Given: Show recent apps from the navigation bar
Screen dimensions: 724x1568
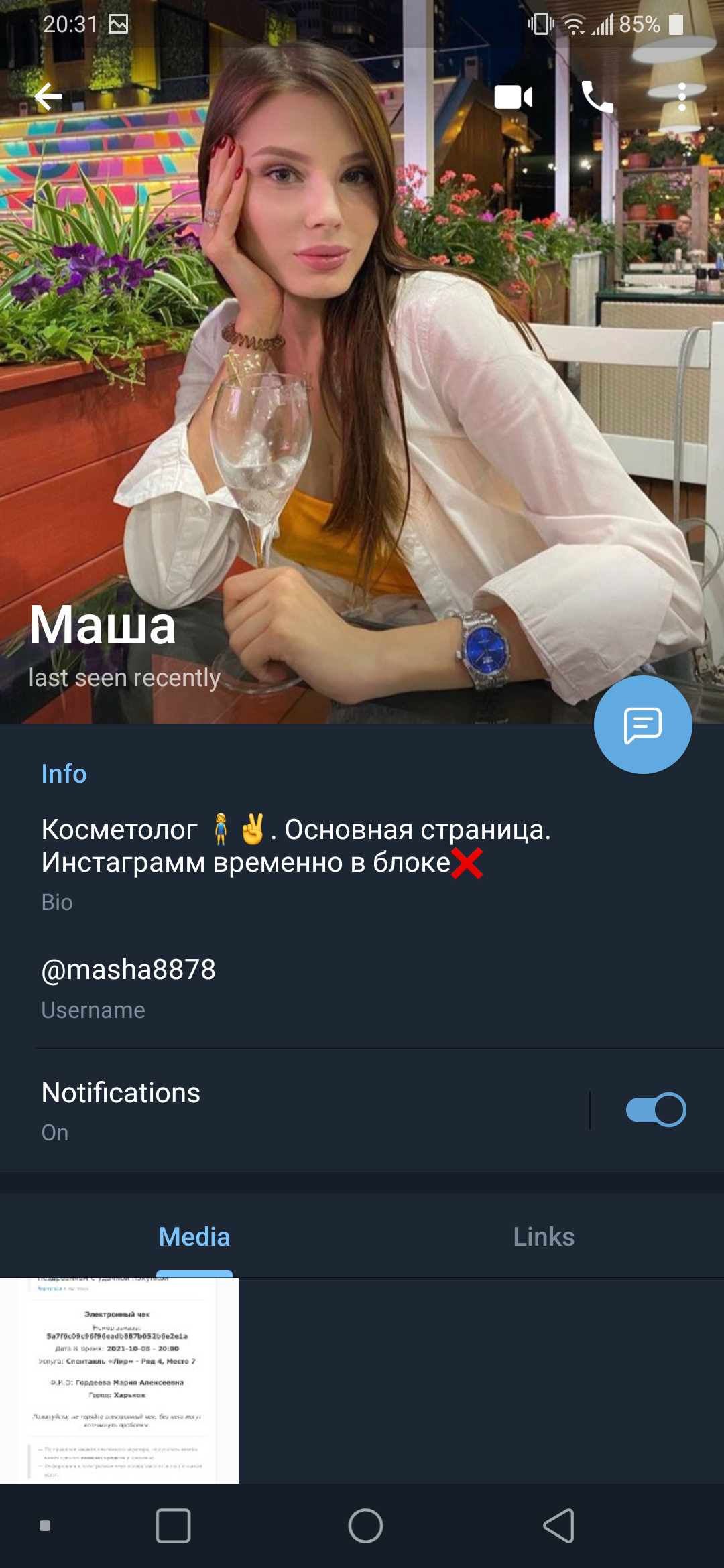Looking at the screenshot, I should [173, 1526].
